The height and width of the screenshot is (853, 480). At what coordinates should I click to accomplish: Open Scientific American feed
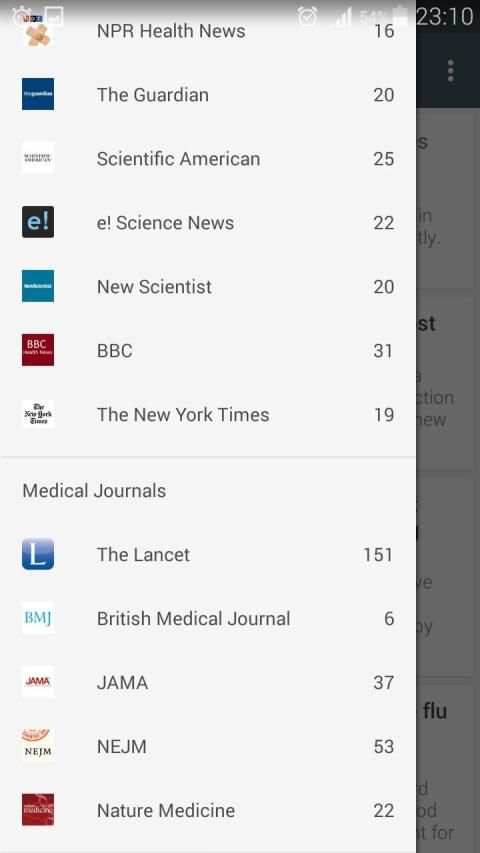(208, 158)
